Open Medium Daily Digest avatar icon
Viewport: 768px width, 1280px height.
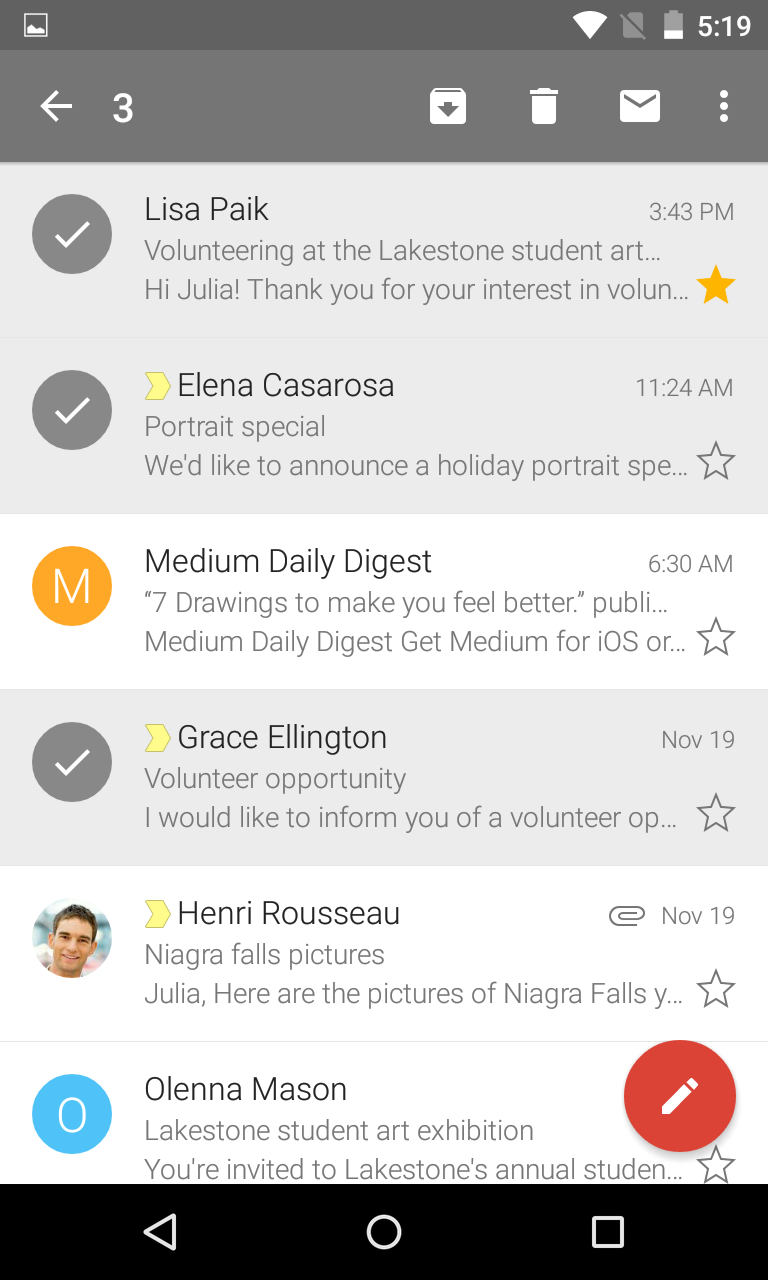72,585
